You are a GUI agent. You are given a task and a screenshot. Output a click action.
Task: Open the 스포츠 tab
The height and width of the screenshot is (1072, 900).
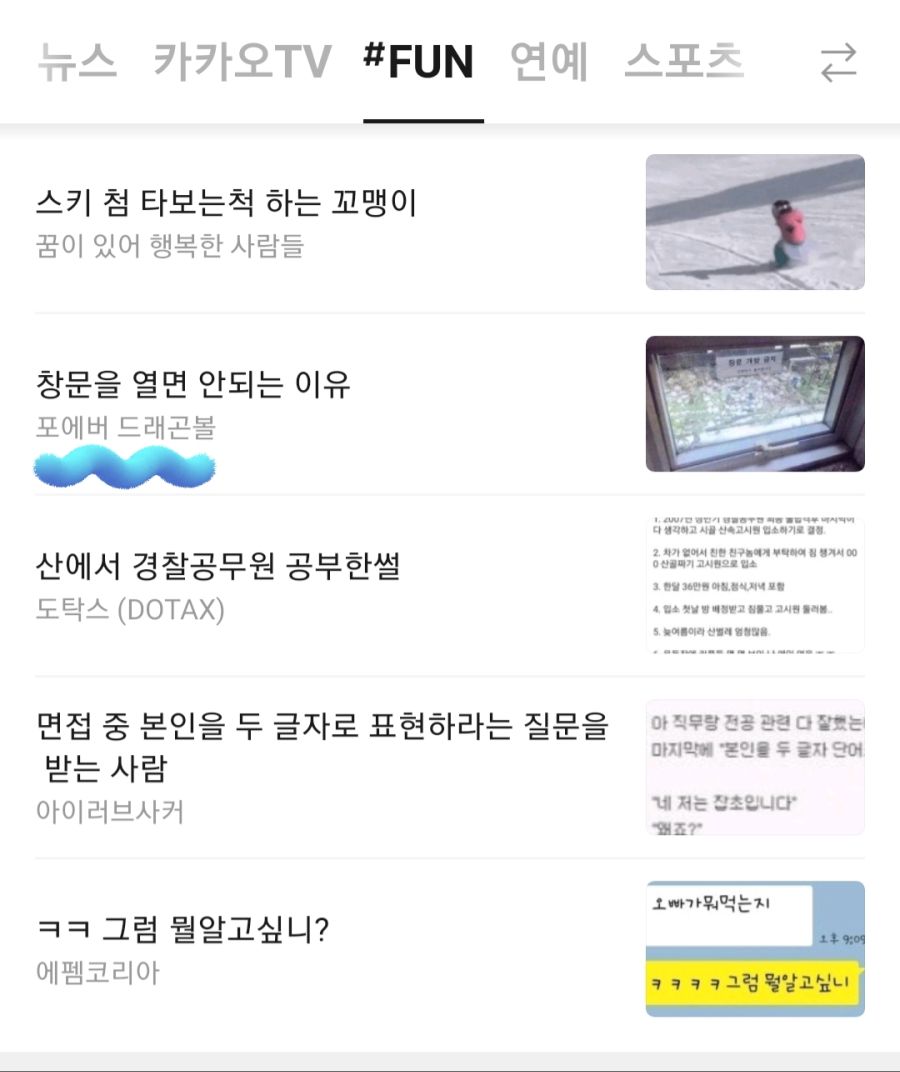[x=684, y=62]
